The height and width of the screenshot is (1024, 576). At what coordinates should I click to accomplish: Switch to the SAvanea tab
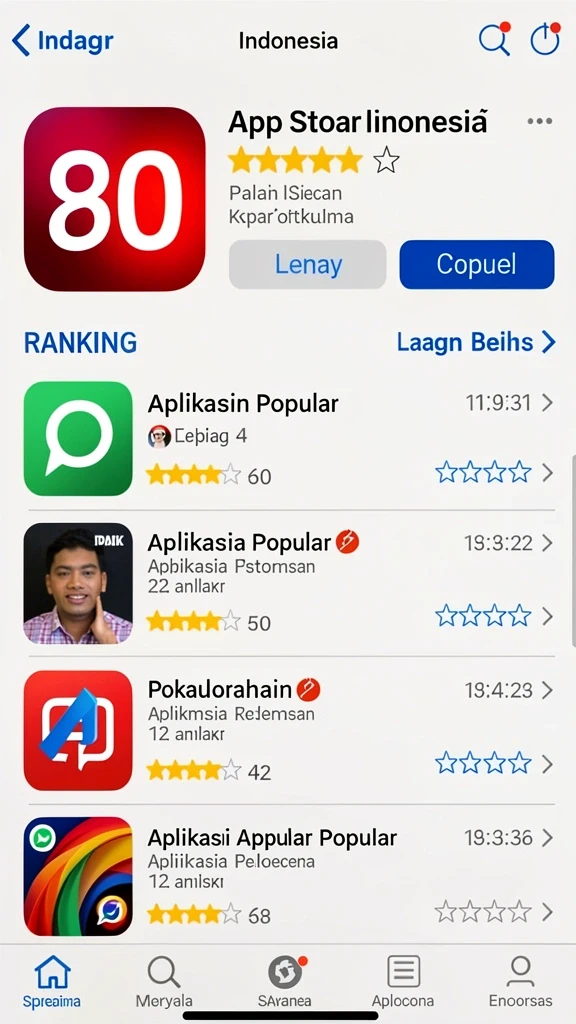pyautogui.click(x=285, y=981)
